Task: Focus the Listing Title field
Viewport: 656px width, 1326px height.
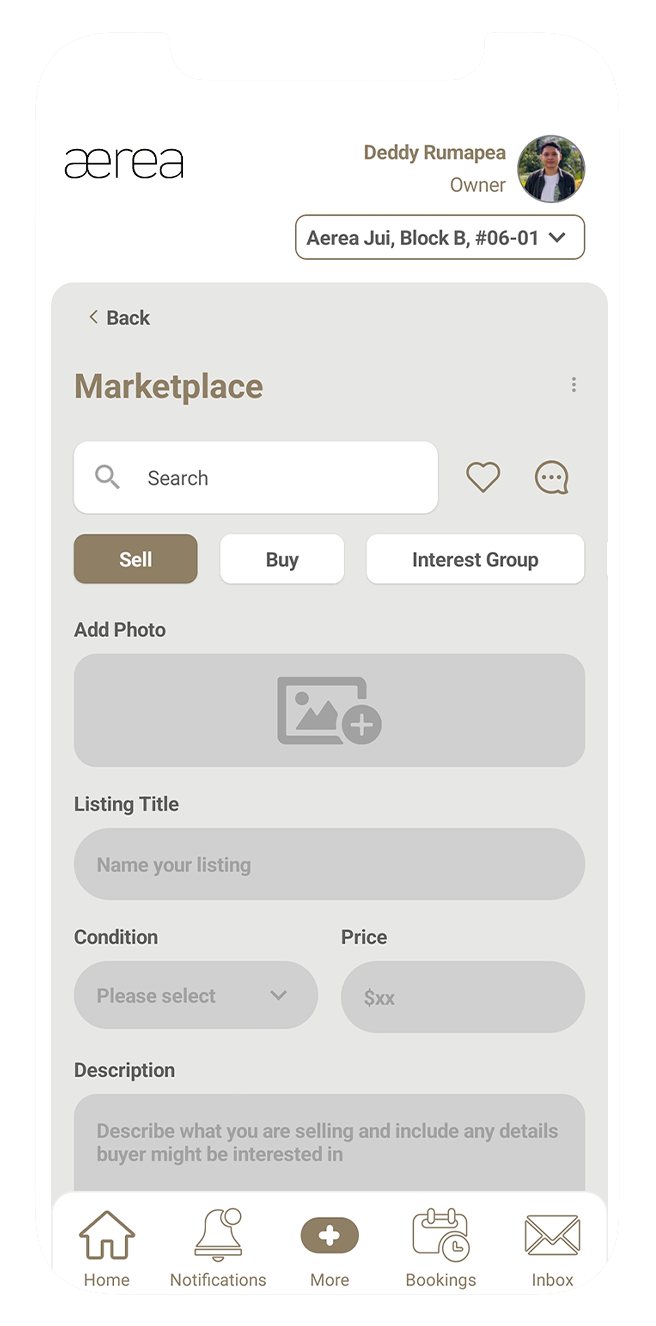Action: (x=329, y=865)
